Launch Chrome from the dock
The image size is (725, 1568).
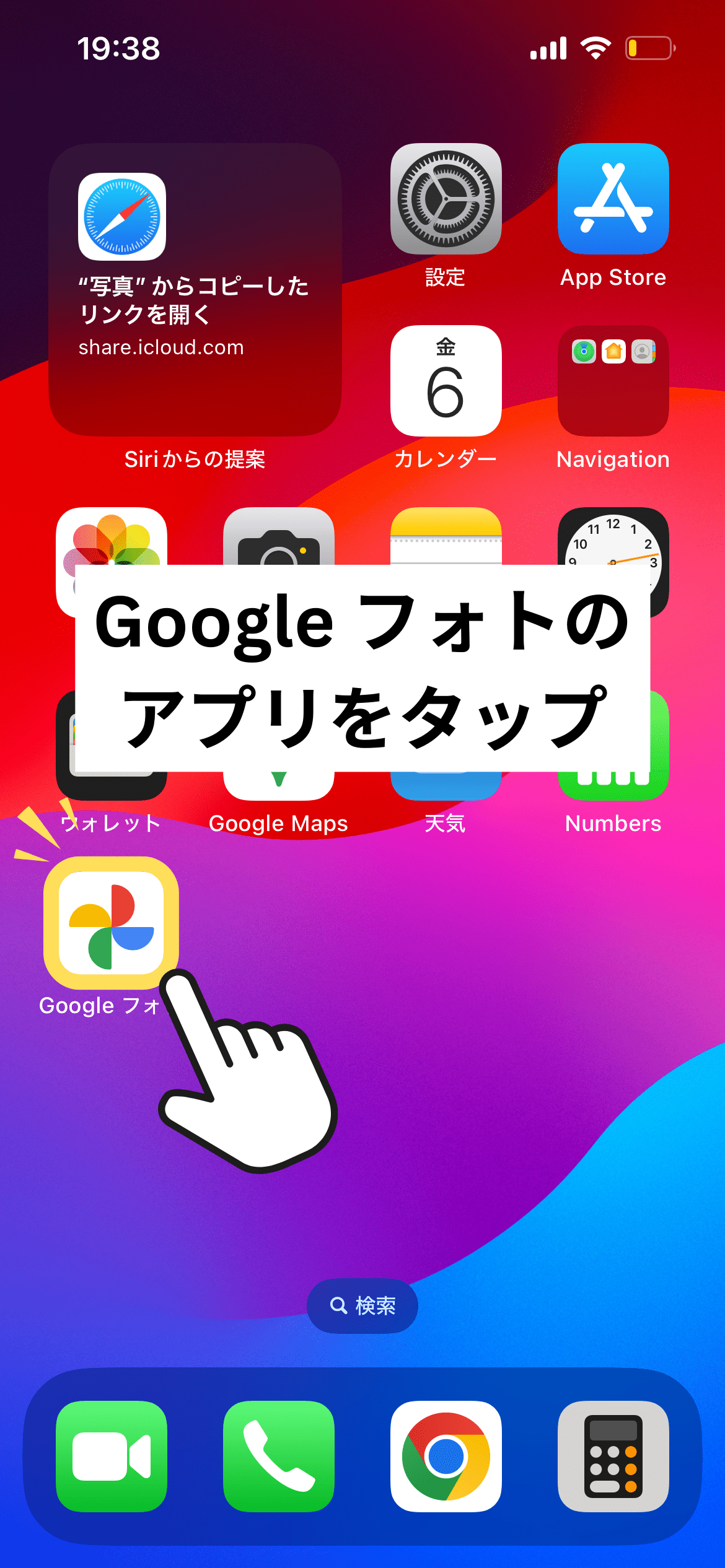click(x=446, y=1456)
